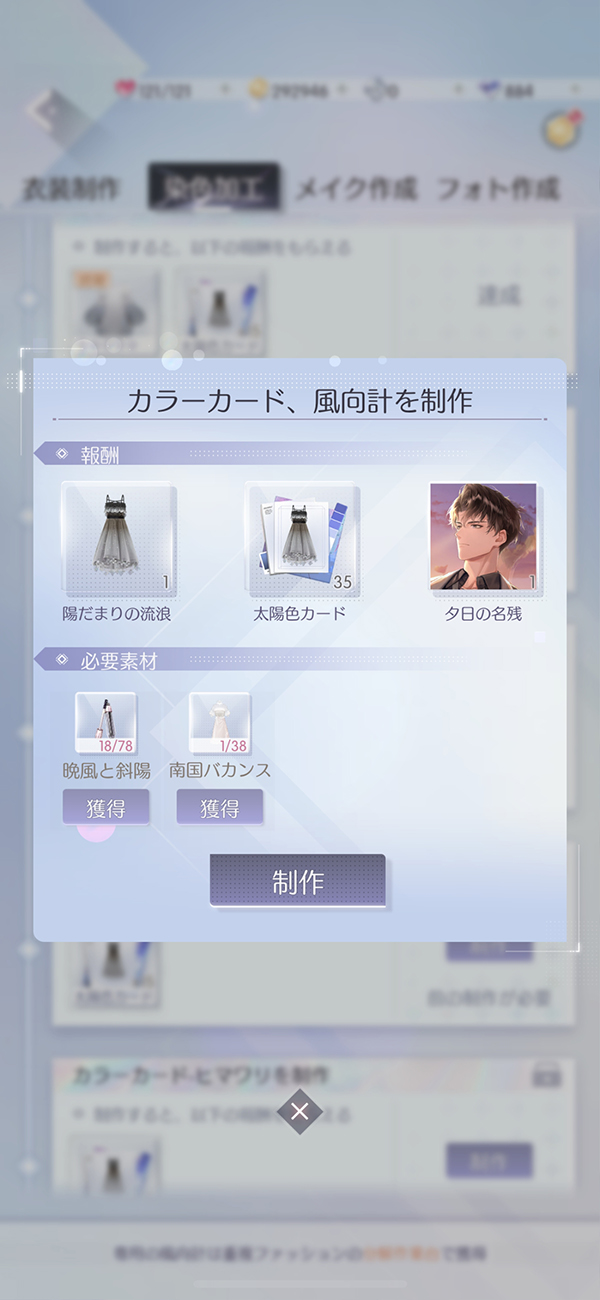Tap 獲得 under 南国バカンス
Image resolution: width=600 pixels, height=1300 pixels.
click(220, 808)
